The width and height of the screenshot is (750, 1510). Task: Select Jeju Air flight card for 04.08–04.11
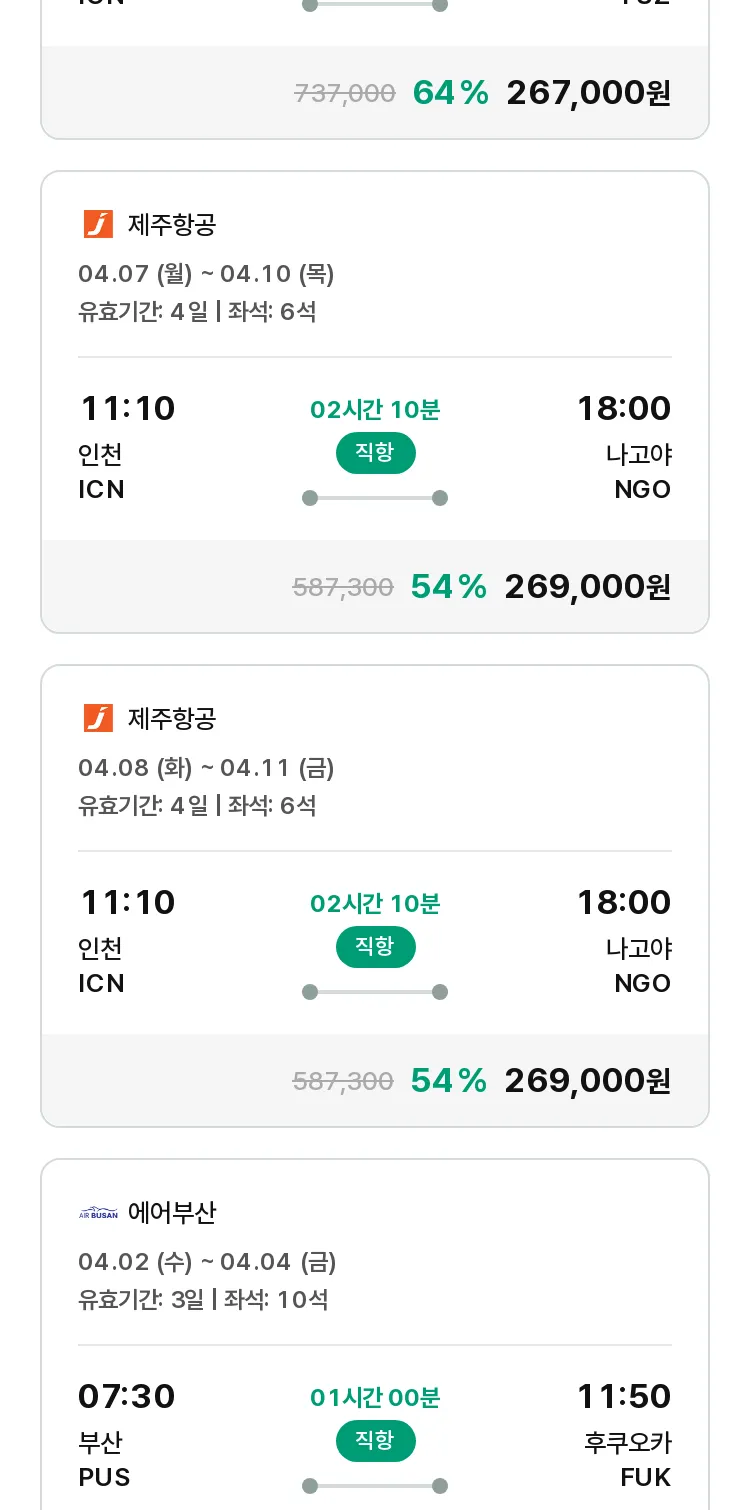pos(375,896)
